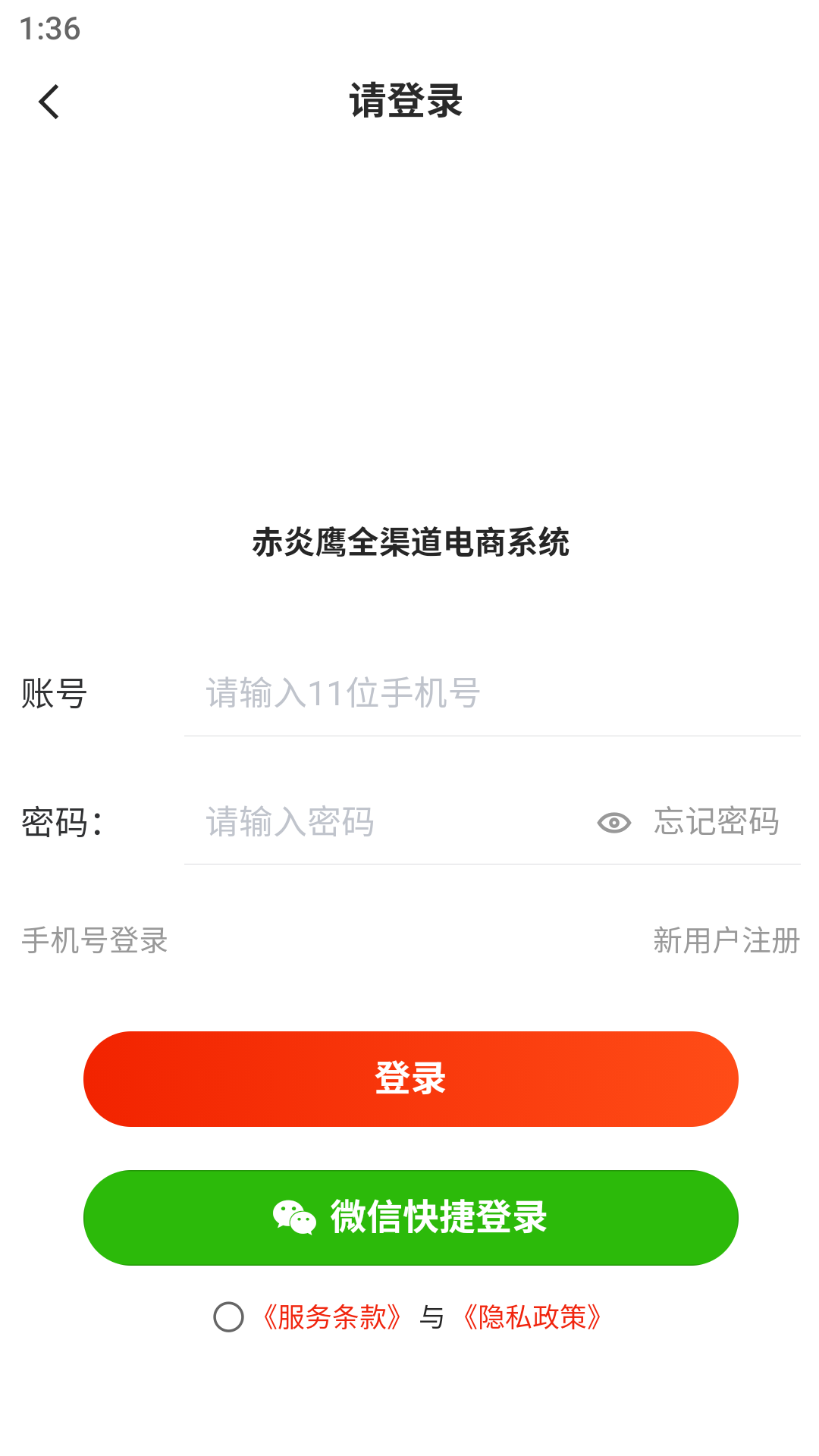
Task: Tap the 登录 button to sign in
Action: pyautogui.click(x=409, y=1078)
